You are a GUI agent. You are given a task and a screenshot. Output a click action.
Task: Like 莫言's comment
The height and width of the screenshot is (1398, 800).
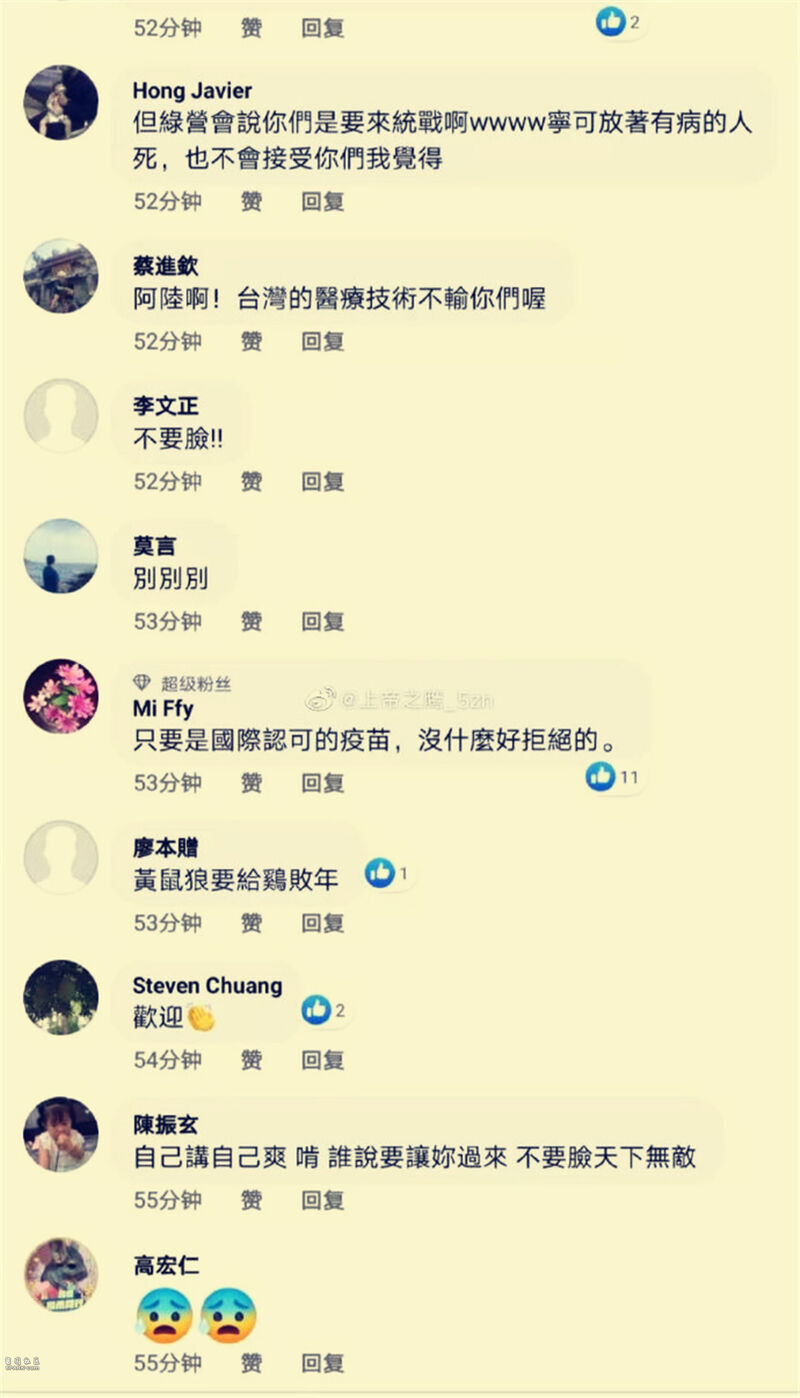coord(251,622)
